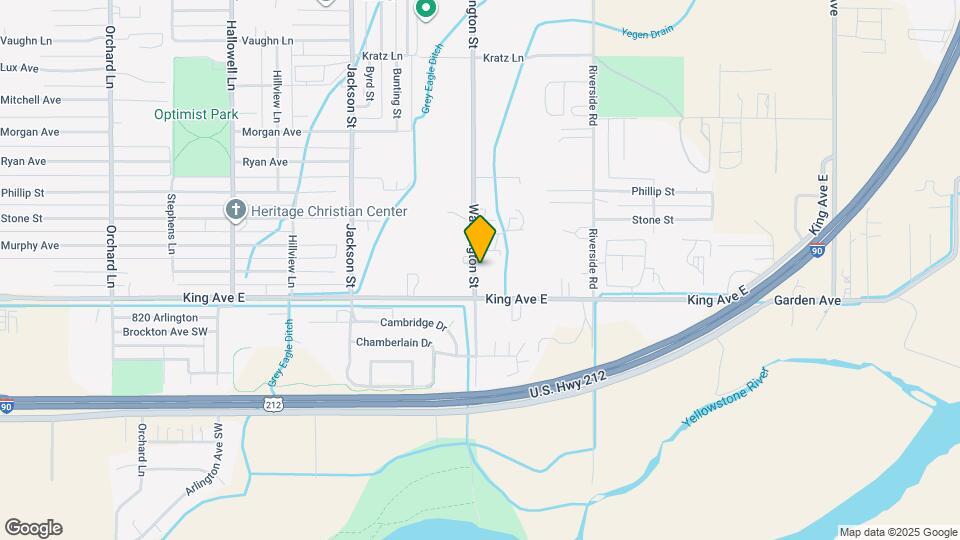
Task: Open the Heritage Christian Center place pin
Action: click(236, 211)
